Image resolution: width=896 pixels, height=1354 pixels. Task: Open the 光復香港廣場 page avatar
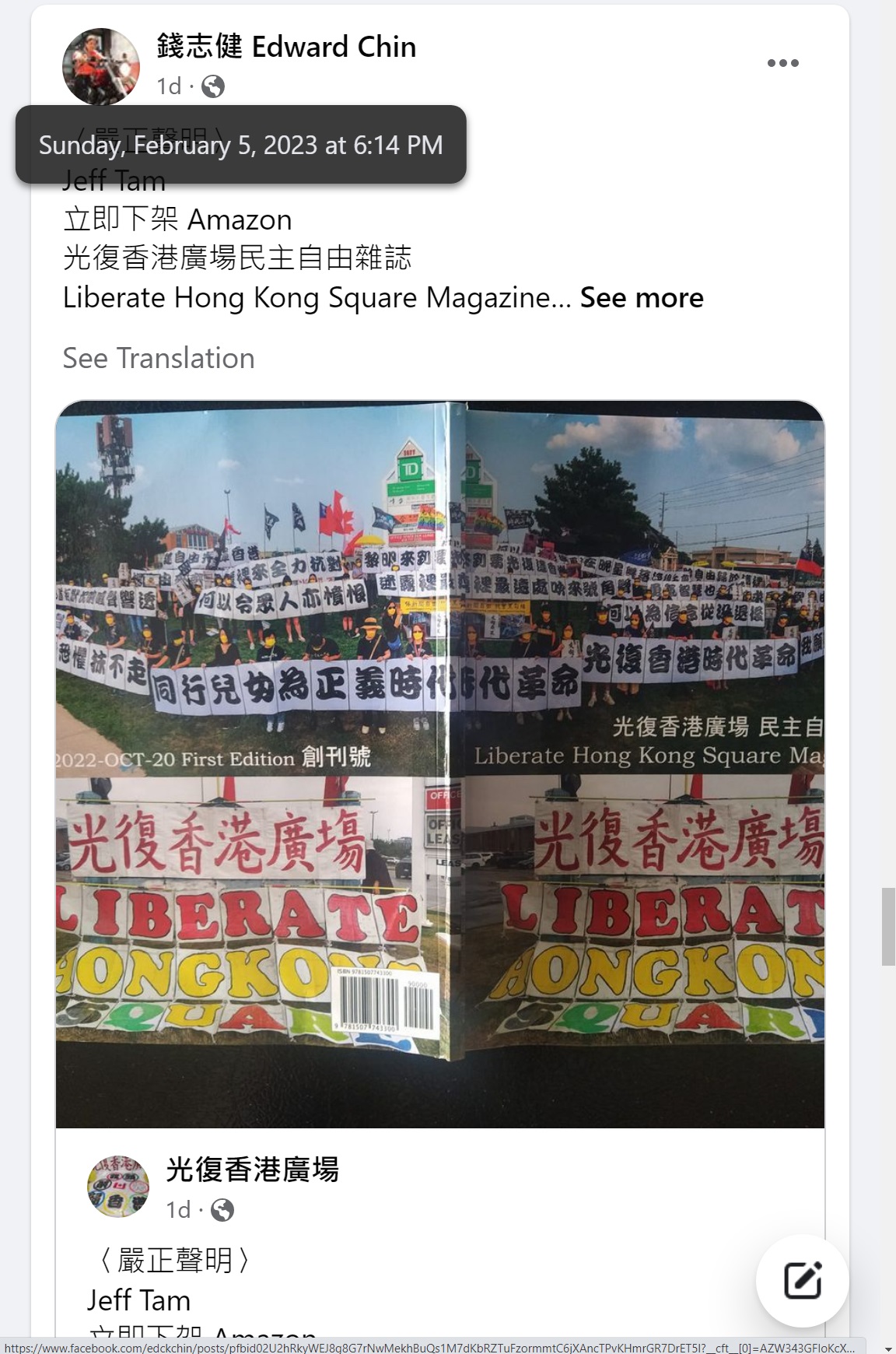click(118, 1187)
